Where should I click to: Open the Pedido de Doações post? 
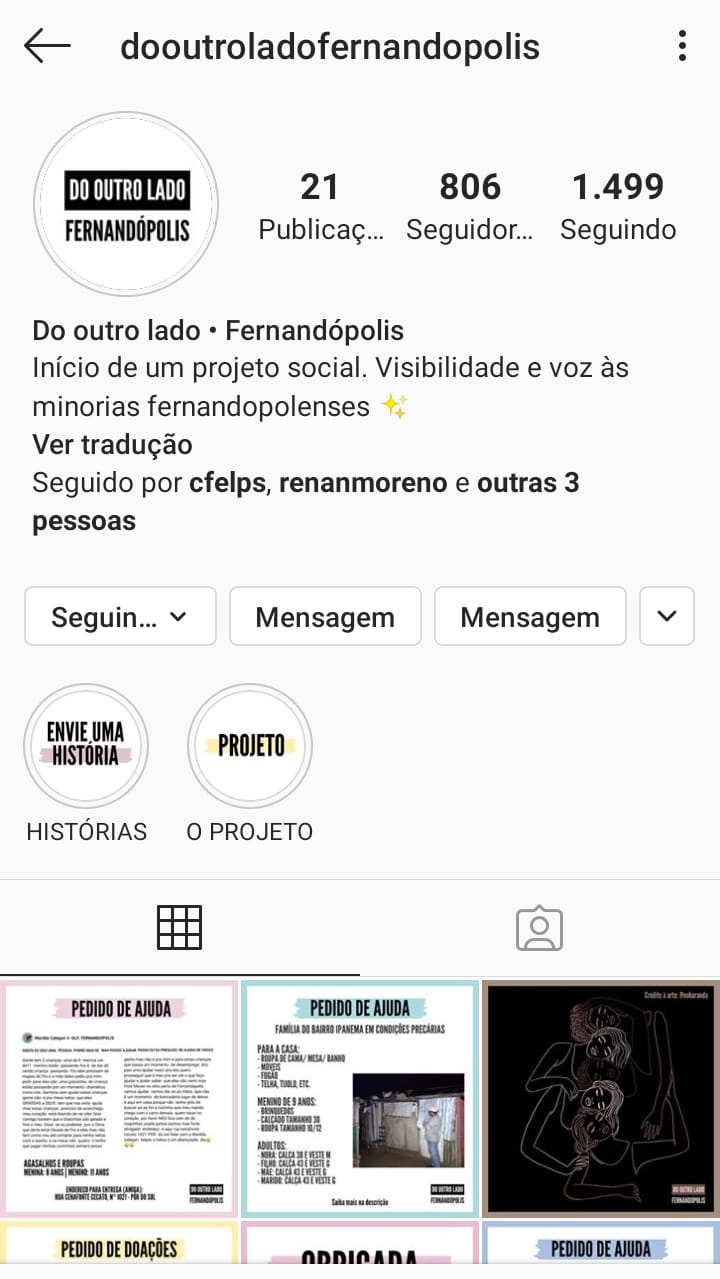[x=118, y=1251]
